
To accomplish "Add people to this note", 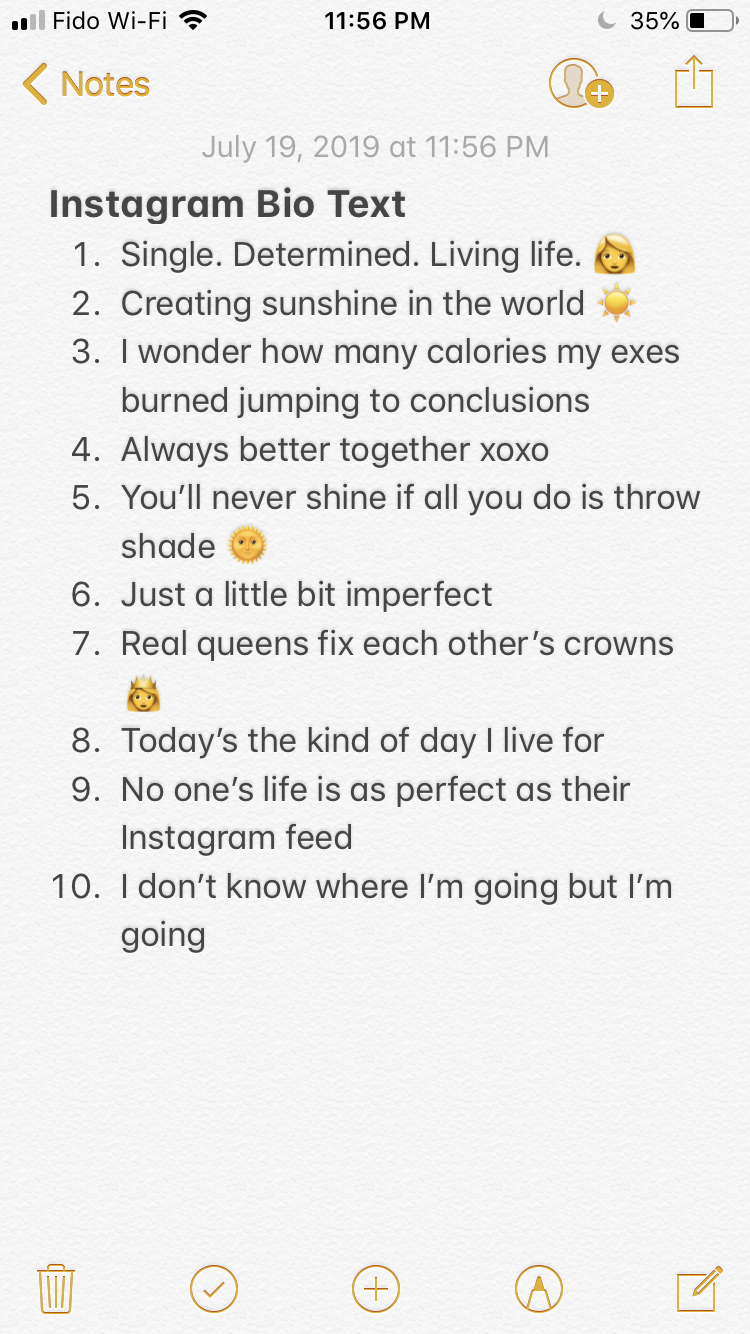I will point(580,82).
